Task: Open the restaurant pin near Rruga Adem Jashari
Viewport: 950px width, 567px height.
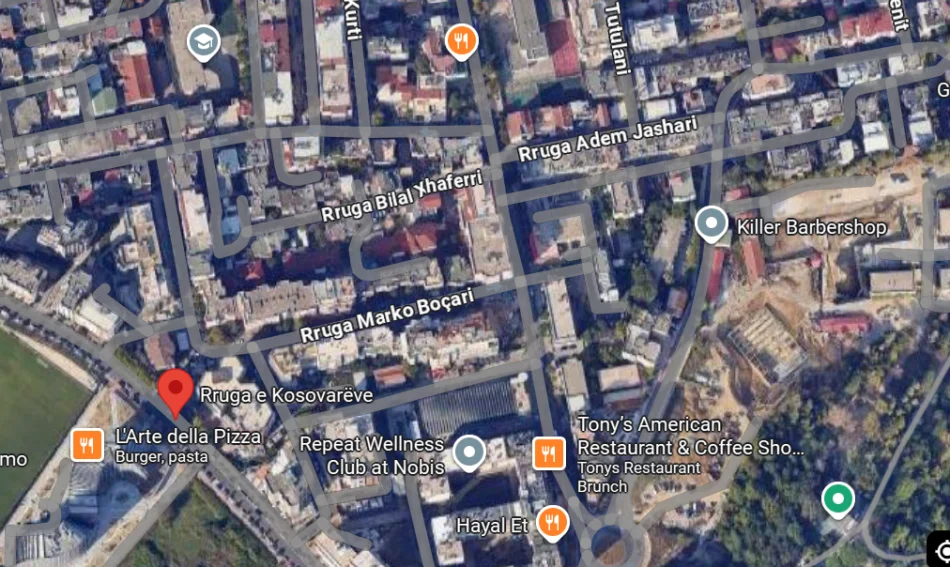Action: click(x=460, y=41)
